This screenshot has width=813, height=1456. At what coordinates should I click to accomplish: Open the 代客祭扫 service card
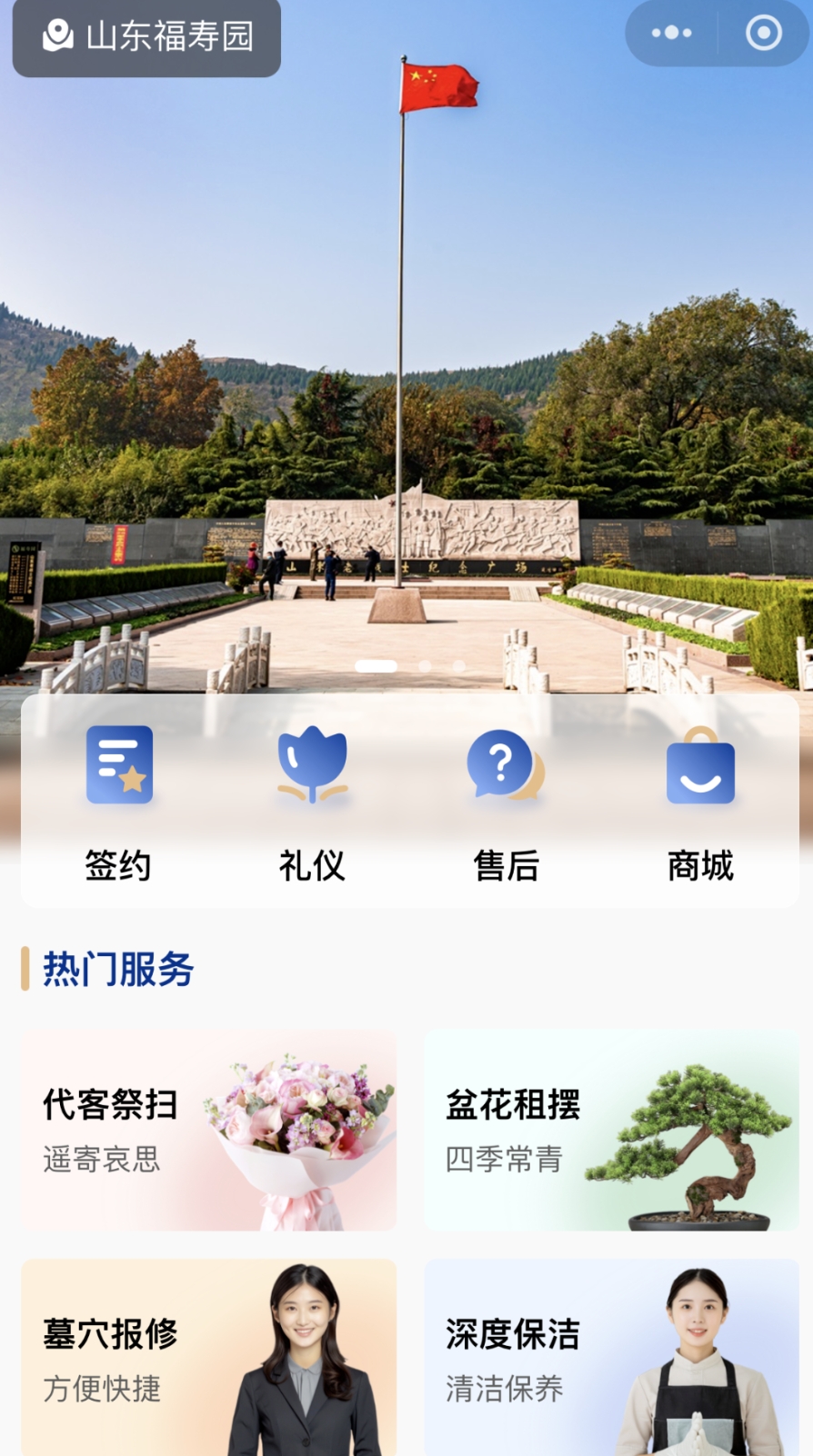click(x=207, y=1132)
